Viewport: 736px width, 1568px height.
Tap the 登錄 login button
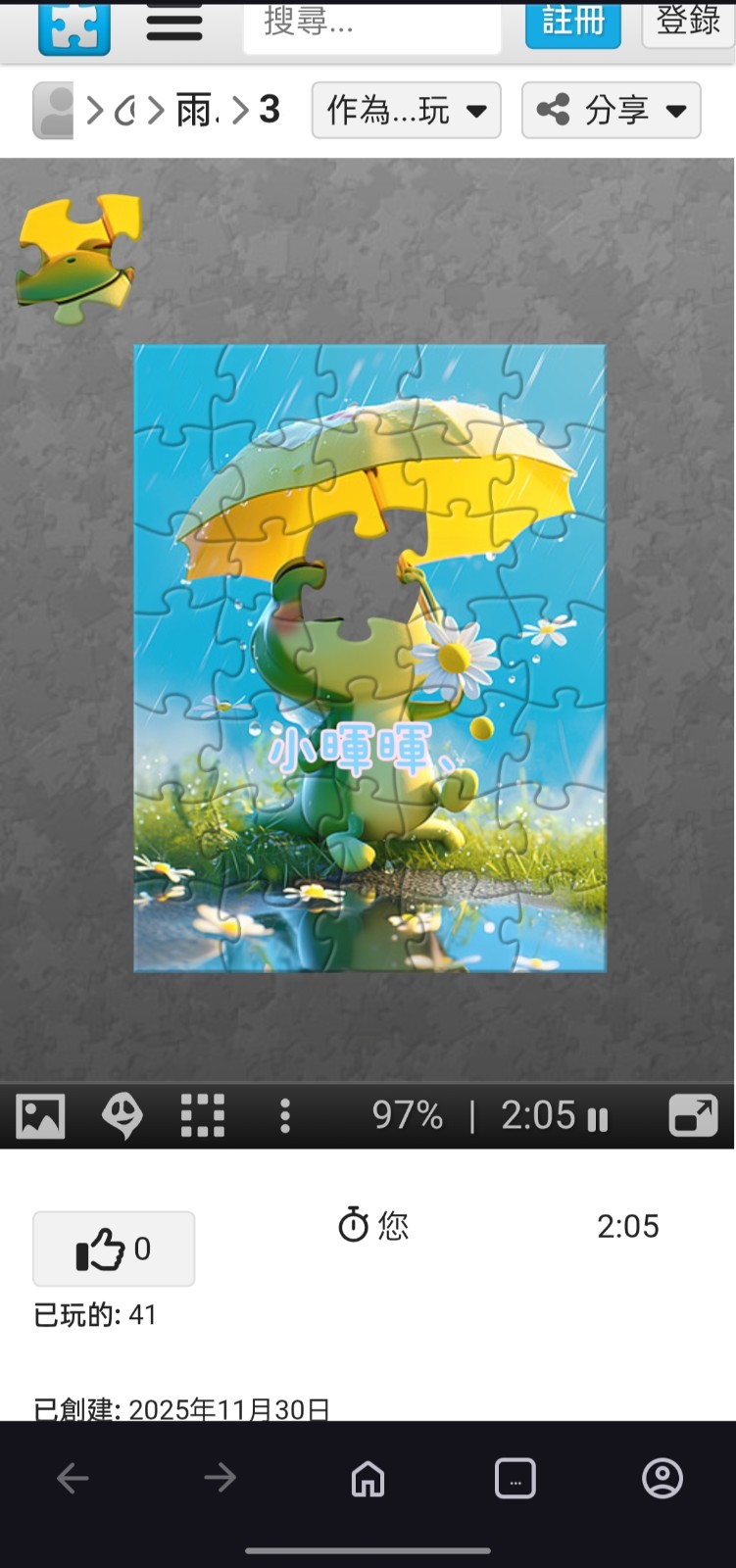point(688,22)
